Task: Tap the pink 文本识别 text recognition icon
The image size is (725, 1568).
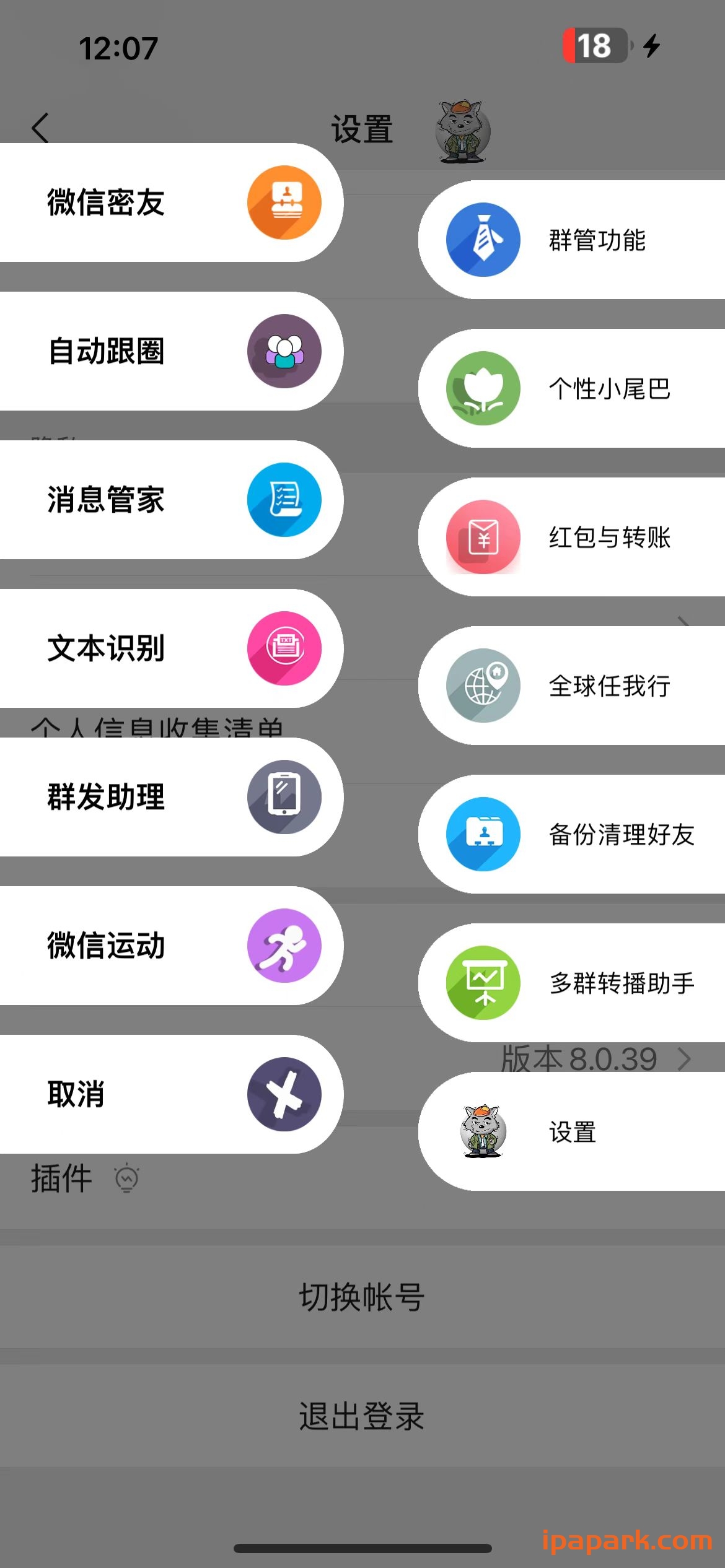Action: click(x=285, y=648)
